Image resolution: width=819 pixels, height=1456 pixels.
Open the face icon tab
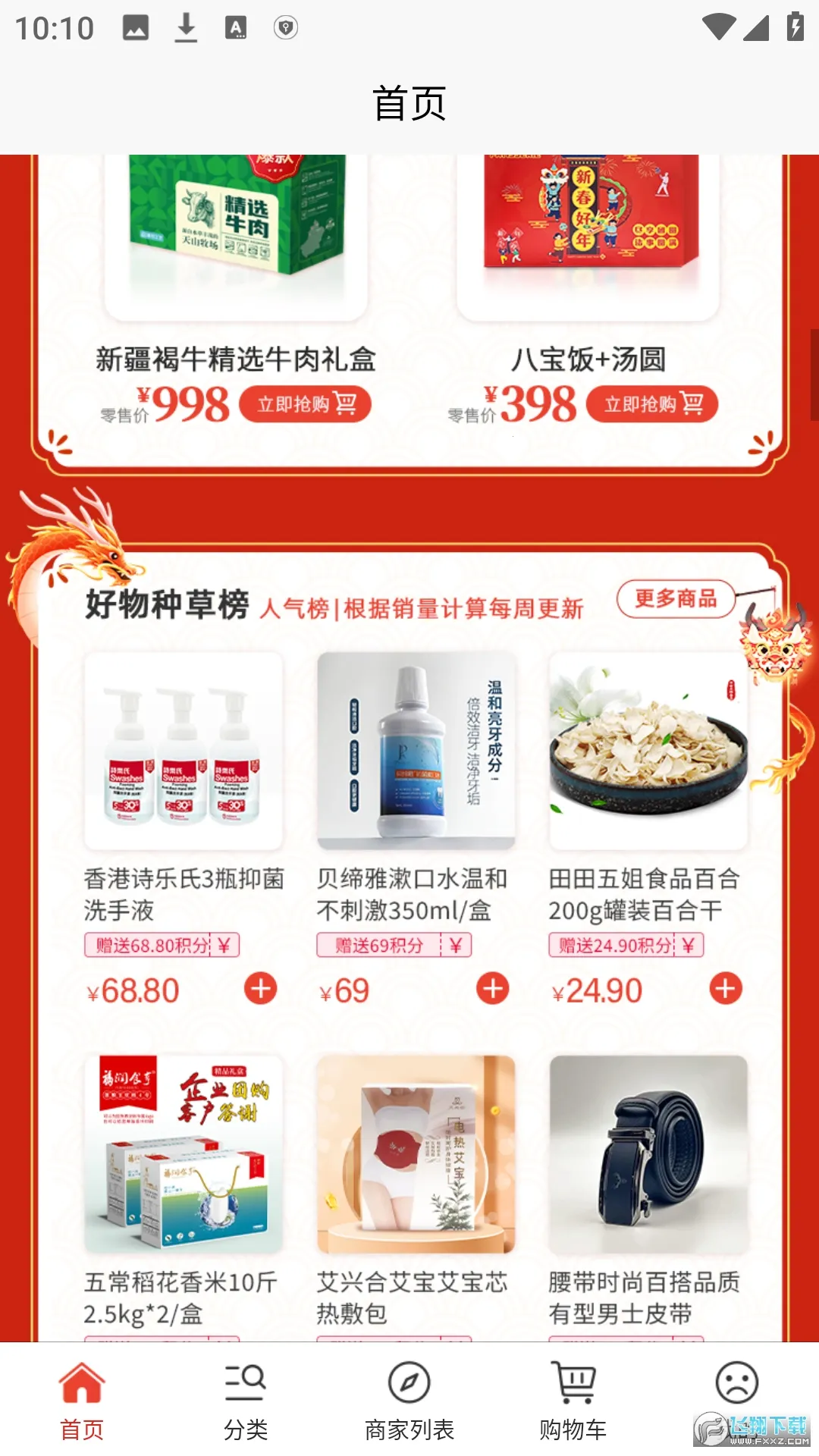pos(737,1385)
